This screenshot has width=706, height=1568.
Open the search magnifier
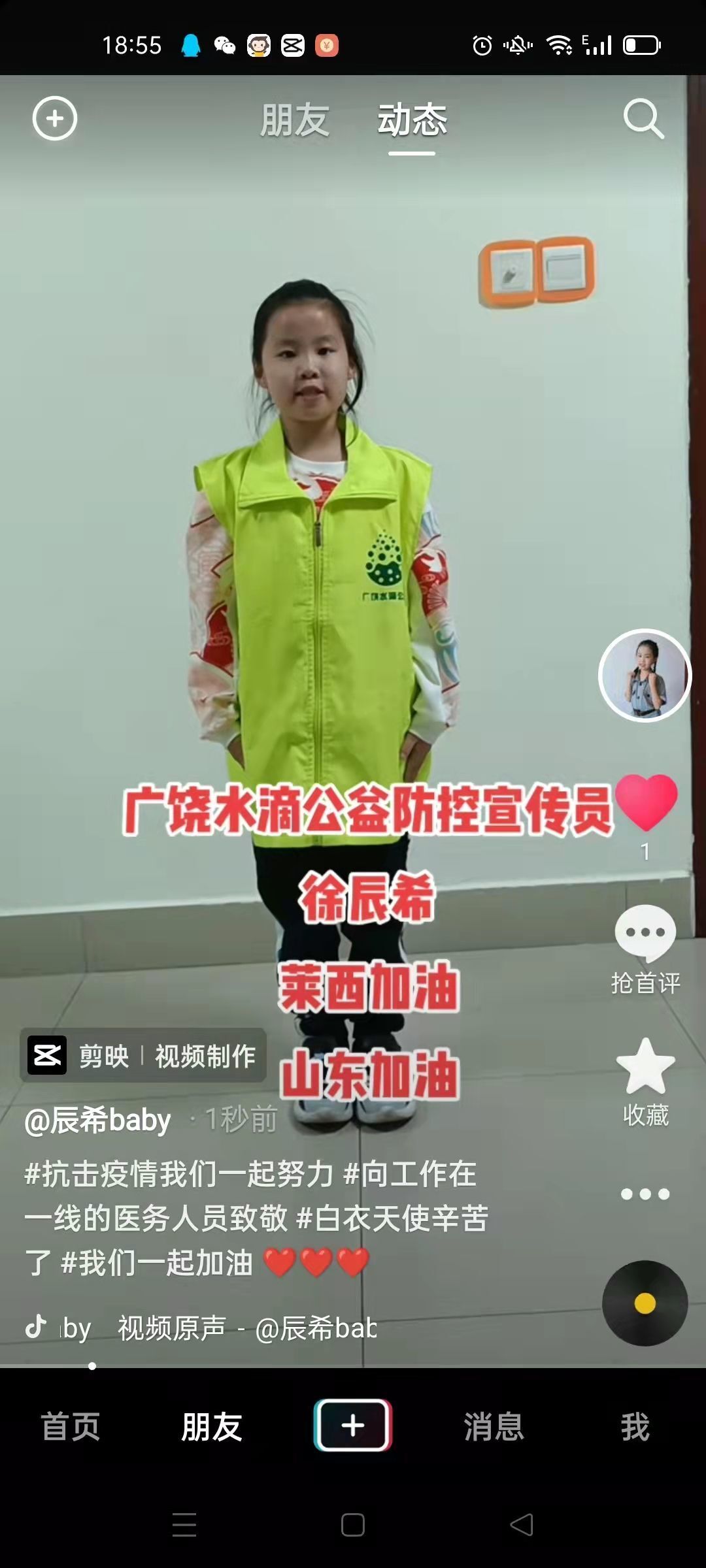643,119
